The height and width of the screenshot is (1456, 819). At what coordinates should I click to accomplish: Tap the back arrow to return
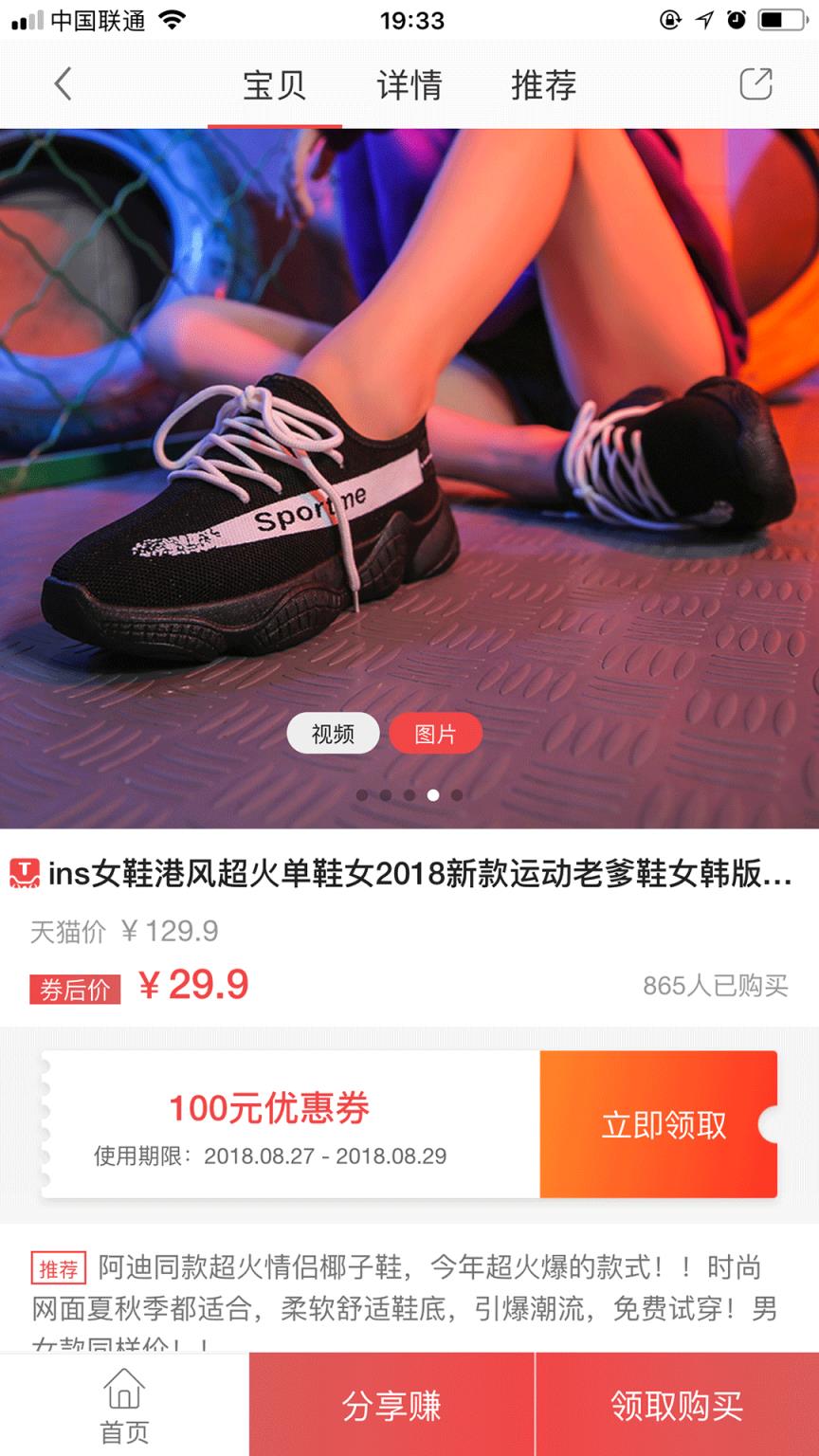tap(63, 84)
